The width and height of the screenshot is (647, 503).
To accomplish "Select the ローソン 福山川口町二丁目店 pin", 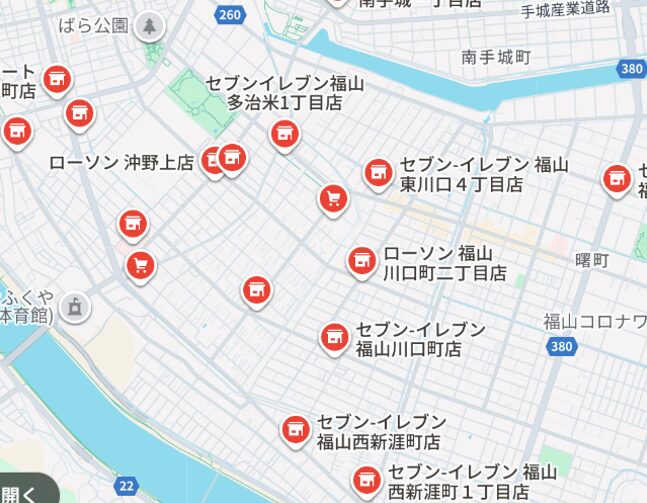I will pyautogui.click(x=361, y=260).
